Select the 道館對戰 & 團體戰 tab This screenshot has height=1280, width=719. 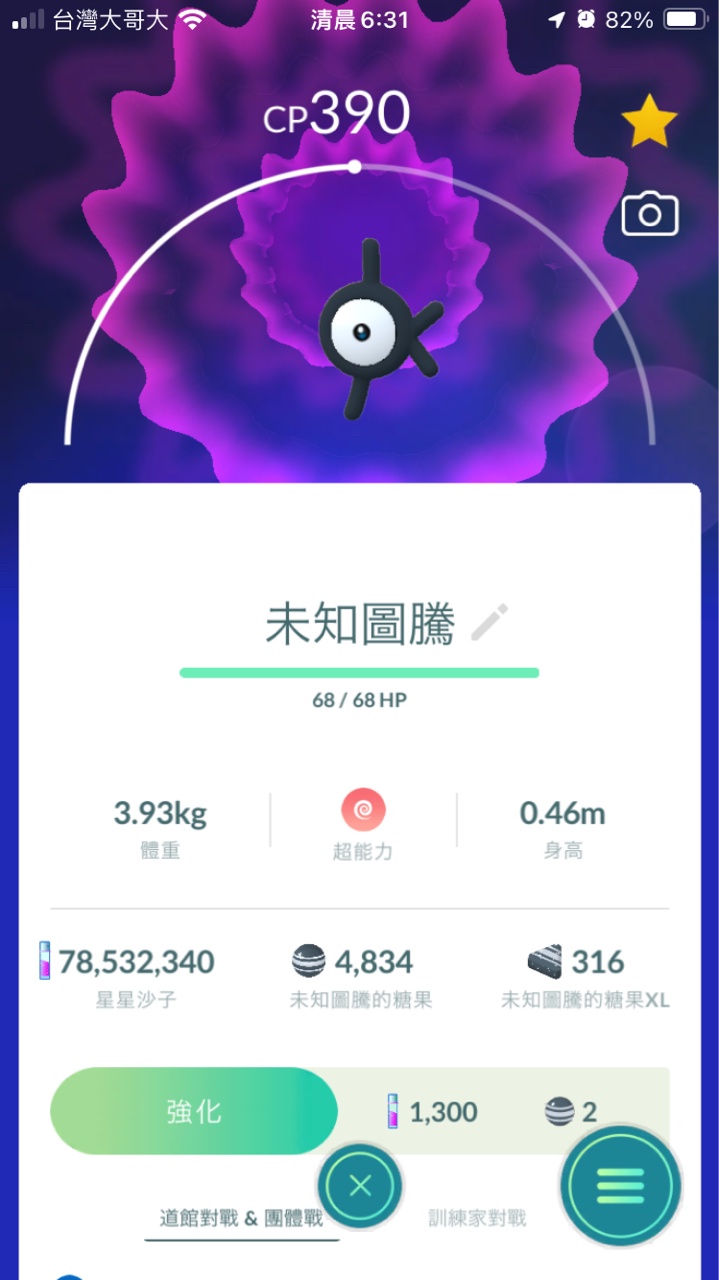[241, 1218]
